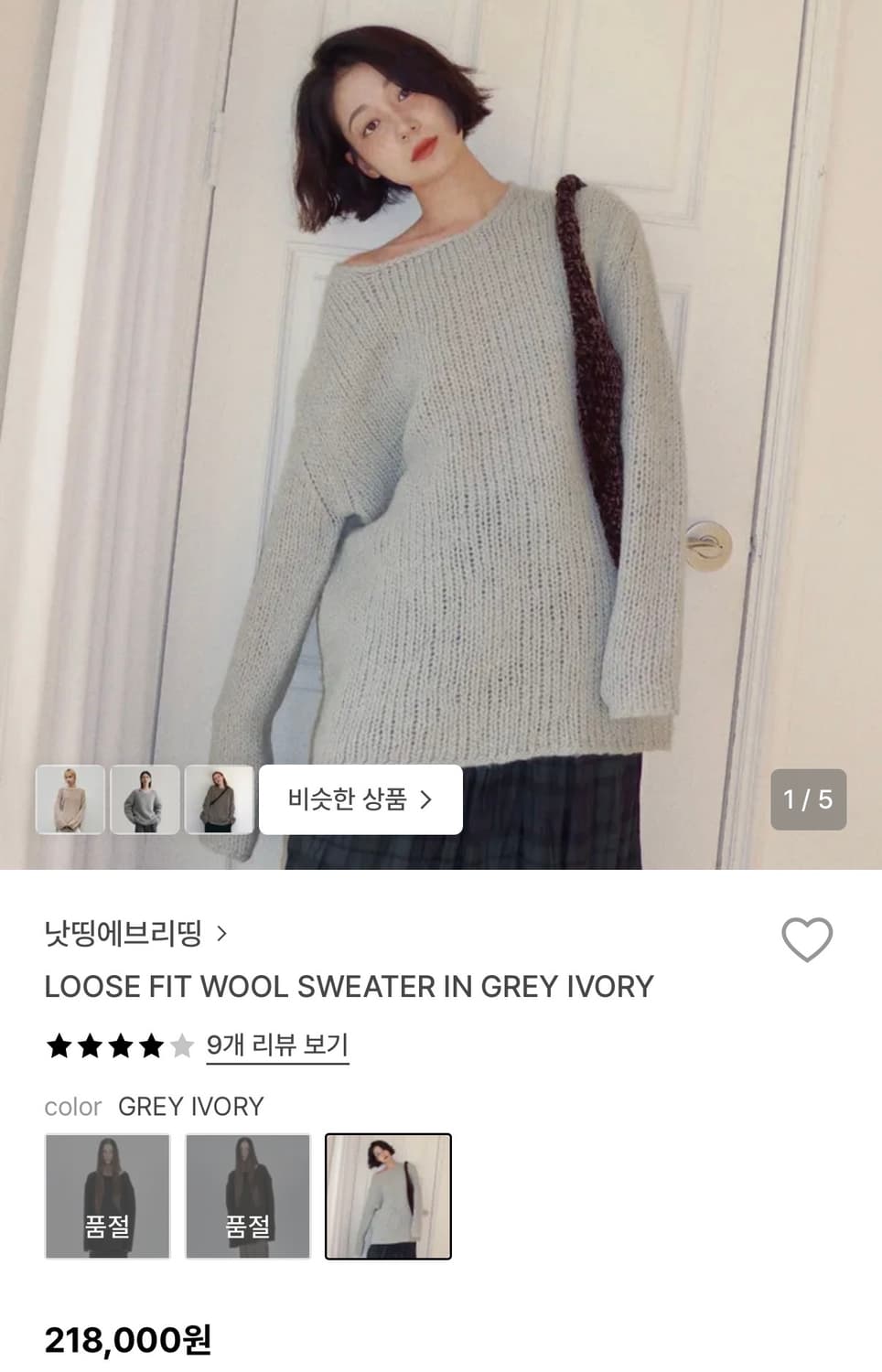View reviews through the 9개 리뷰 보기 link
The image size is (882, 1372).
[x=276, y=1044]
